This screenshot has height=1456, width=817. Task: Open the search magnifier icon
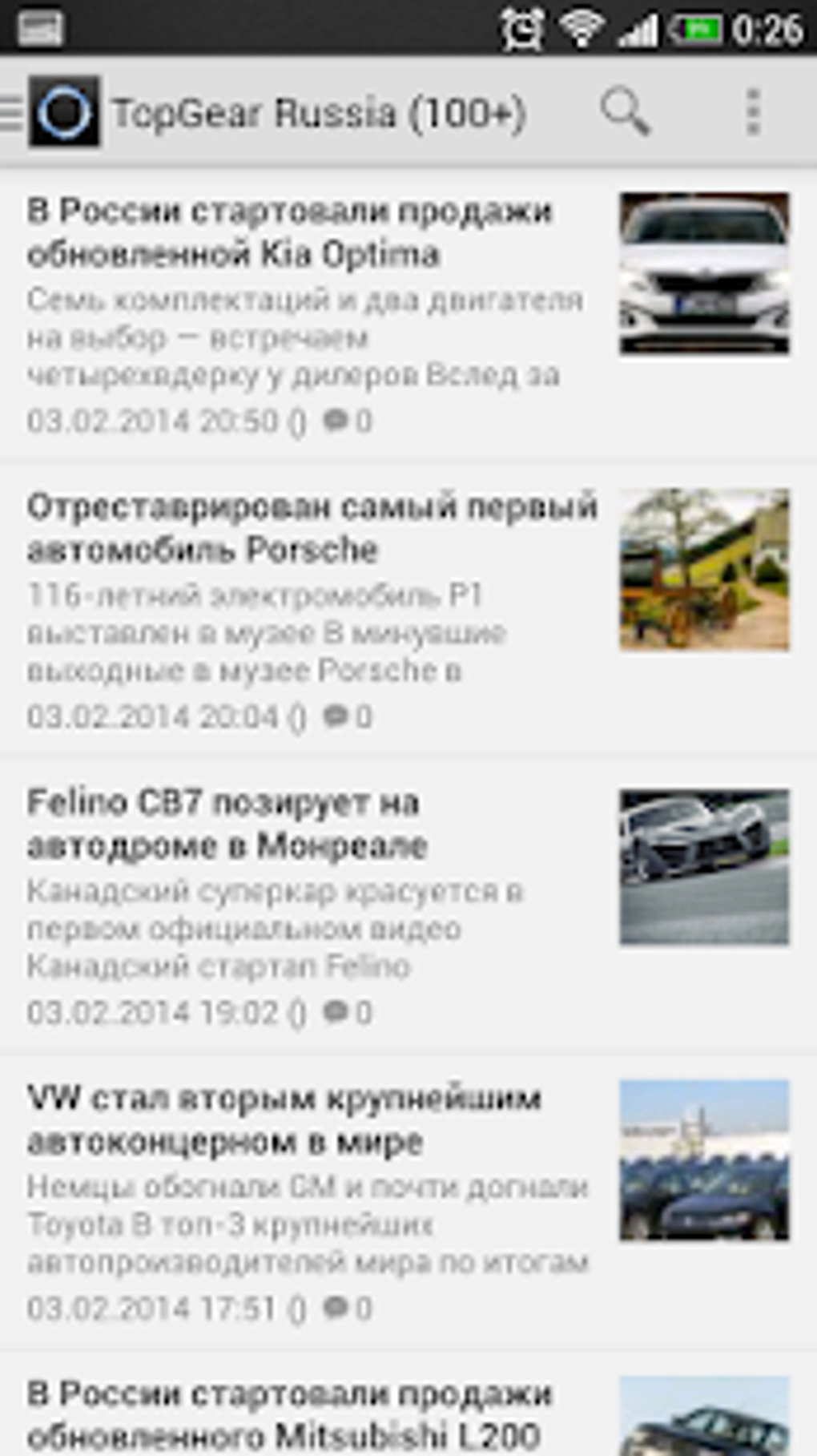[625, 112]
